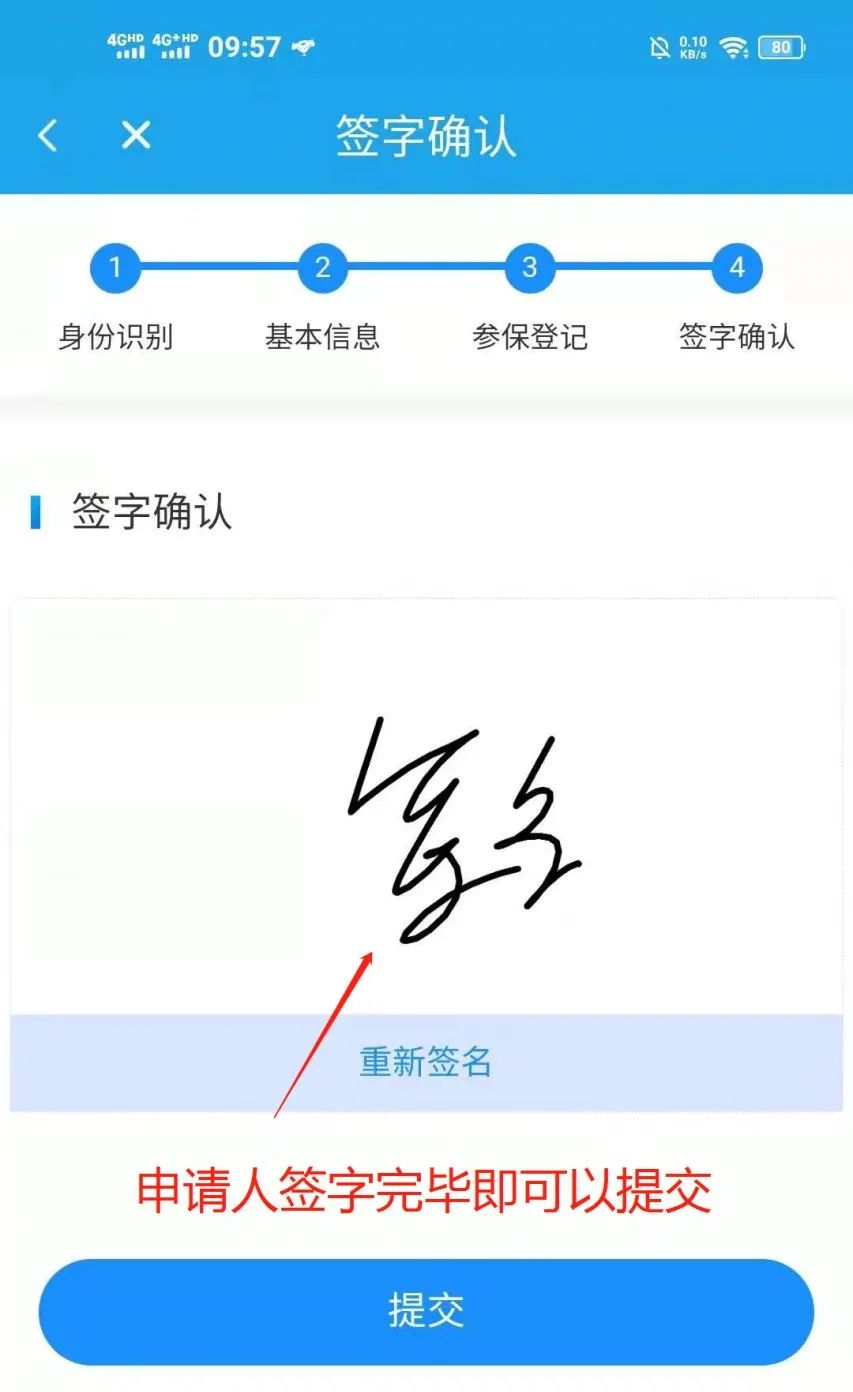Tap the signature drawing area

point(426,810)
